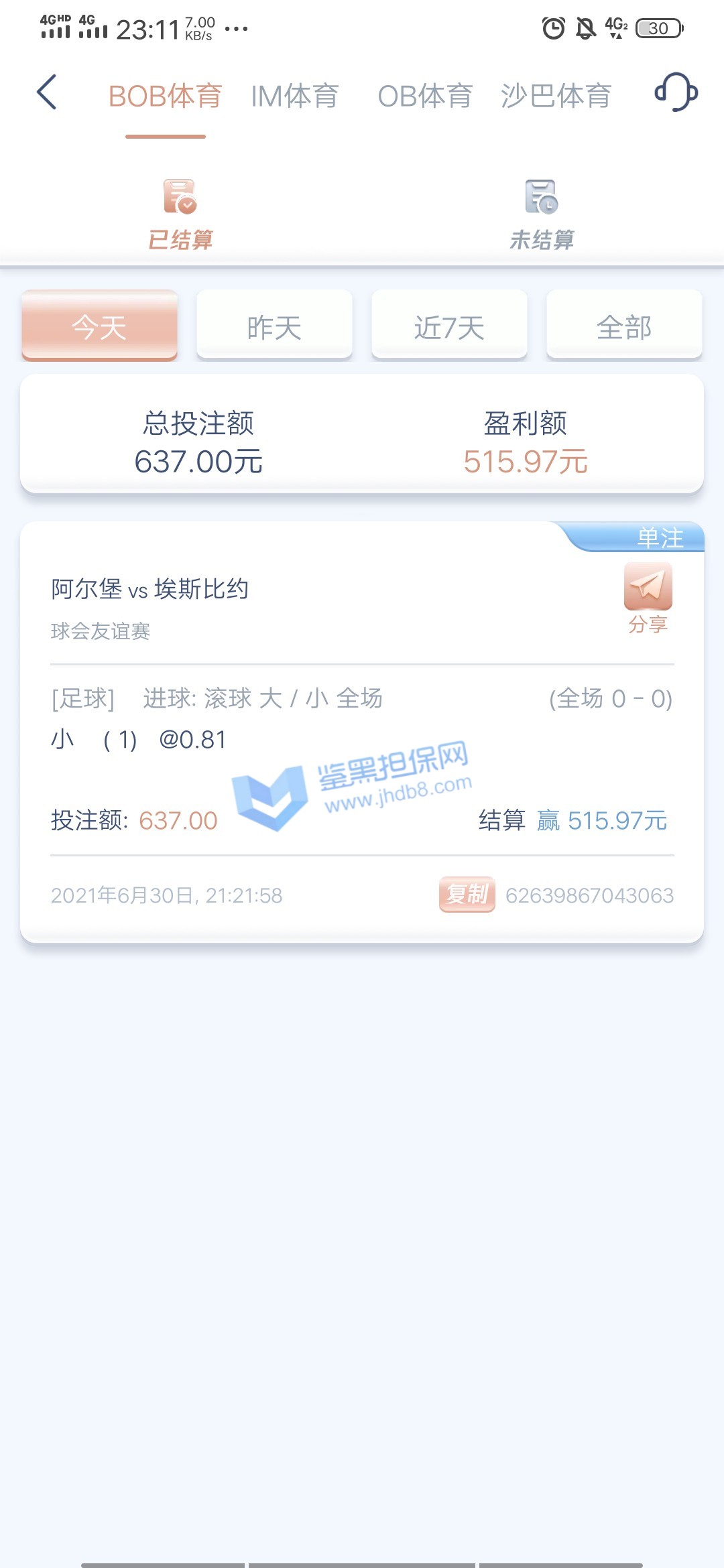Filter bets by 昨天
Image resolution: width=724 pixels, height=1568 pixels.
[274, 326]
